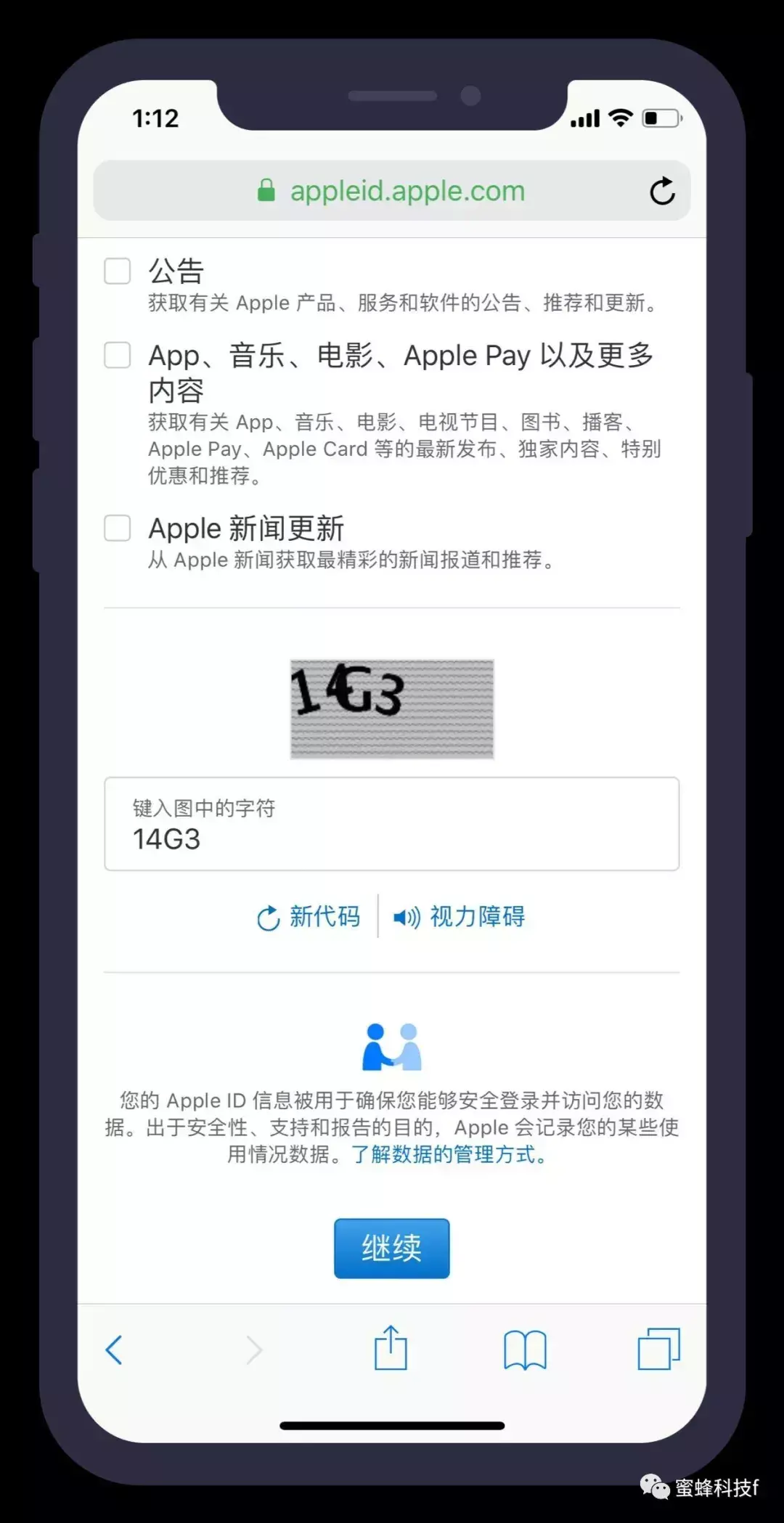Enable the Apple 新闻更新 checkbox

click(118, 528)
